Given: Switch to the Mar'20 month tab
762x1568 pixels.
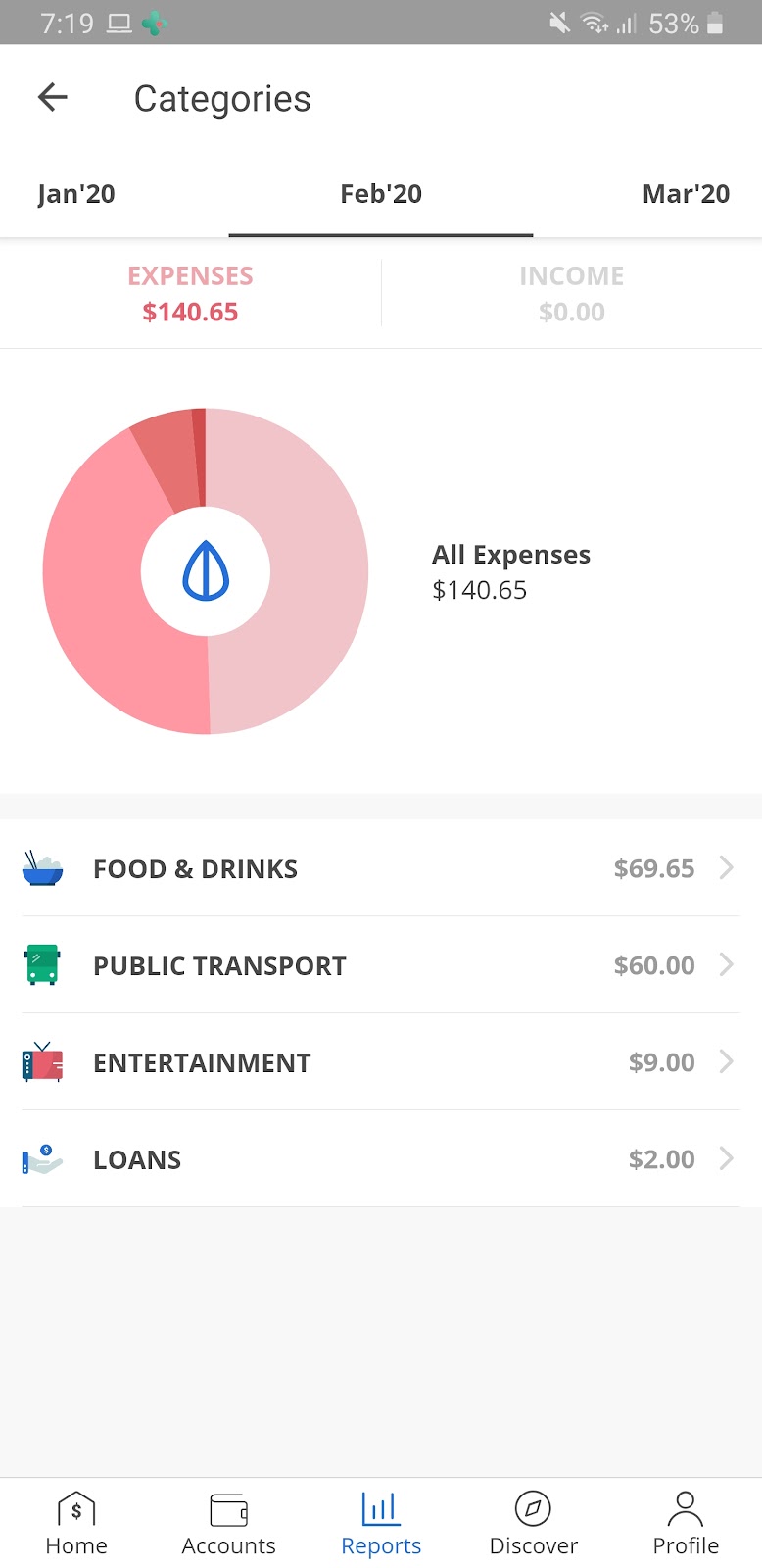Looking at the screenshot, I should pyautogui.click(x=686, y=194).
